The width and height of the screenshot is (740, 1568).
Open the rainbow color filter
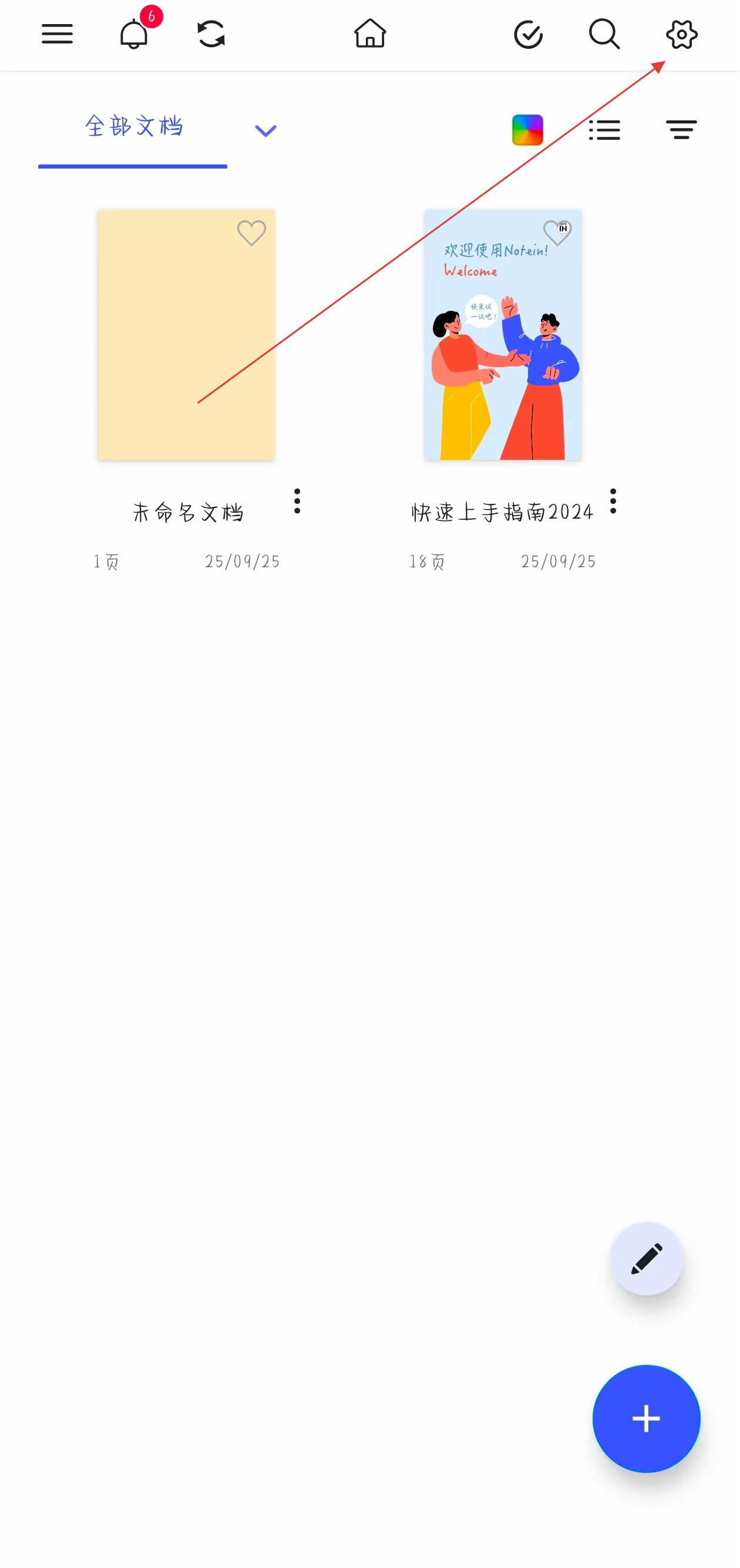pyautogui.click(x=527, y=130)
